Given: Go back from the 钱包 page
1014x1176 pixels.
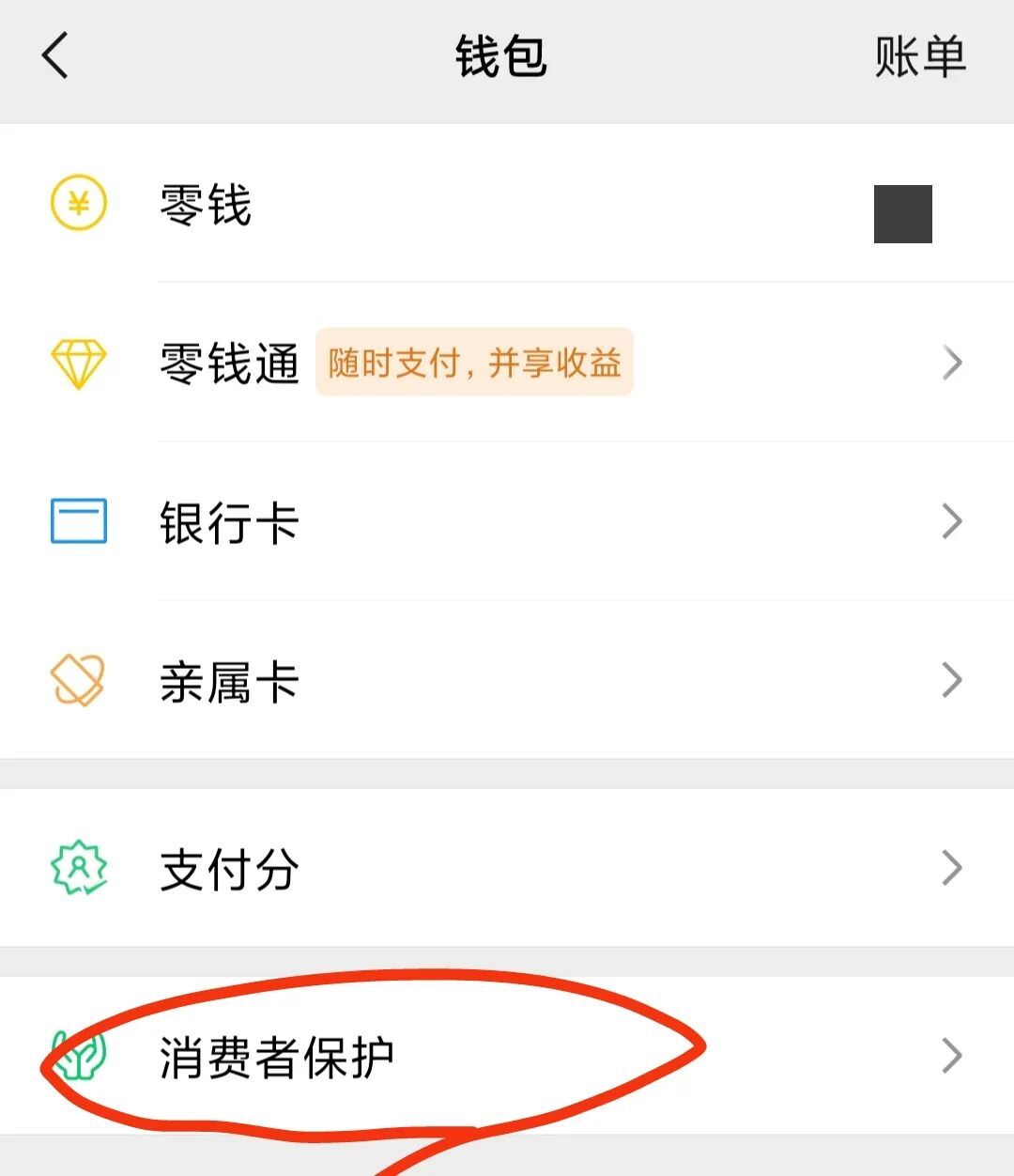Looking at the screenshot, I should pos(54,56).
